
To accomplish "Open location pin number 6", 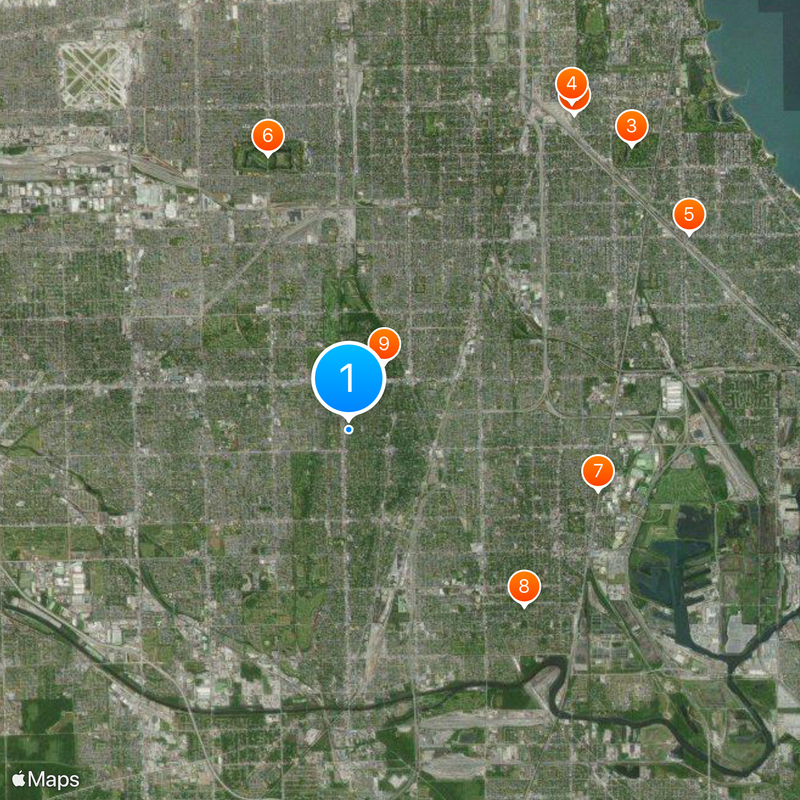I will click(x=267, y=134).
